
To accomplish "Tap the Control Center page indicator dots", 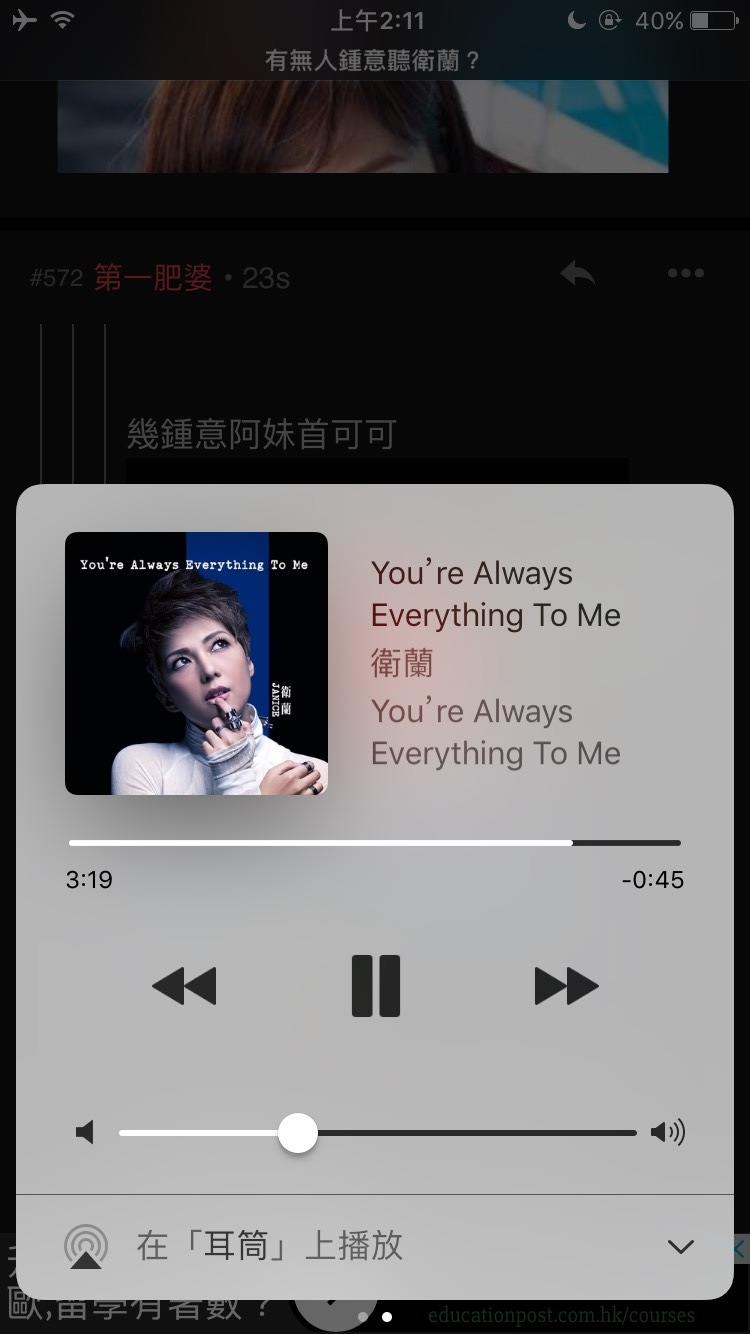I will 375,1317.
